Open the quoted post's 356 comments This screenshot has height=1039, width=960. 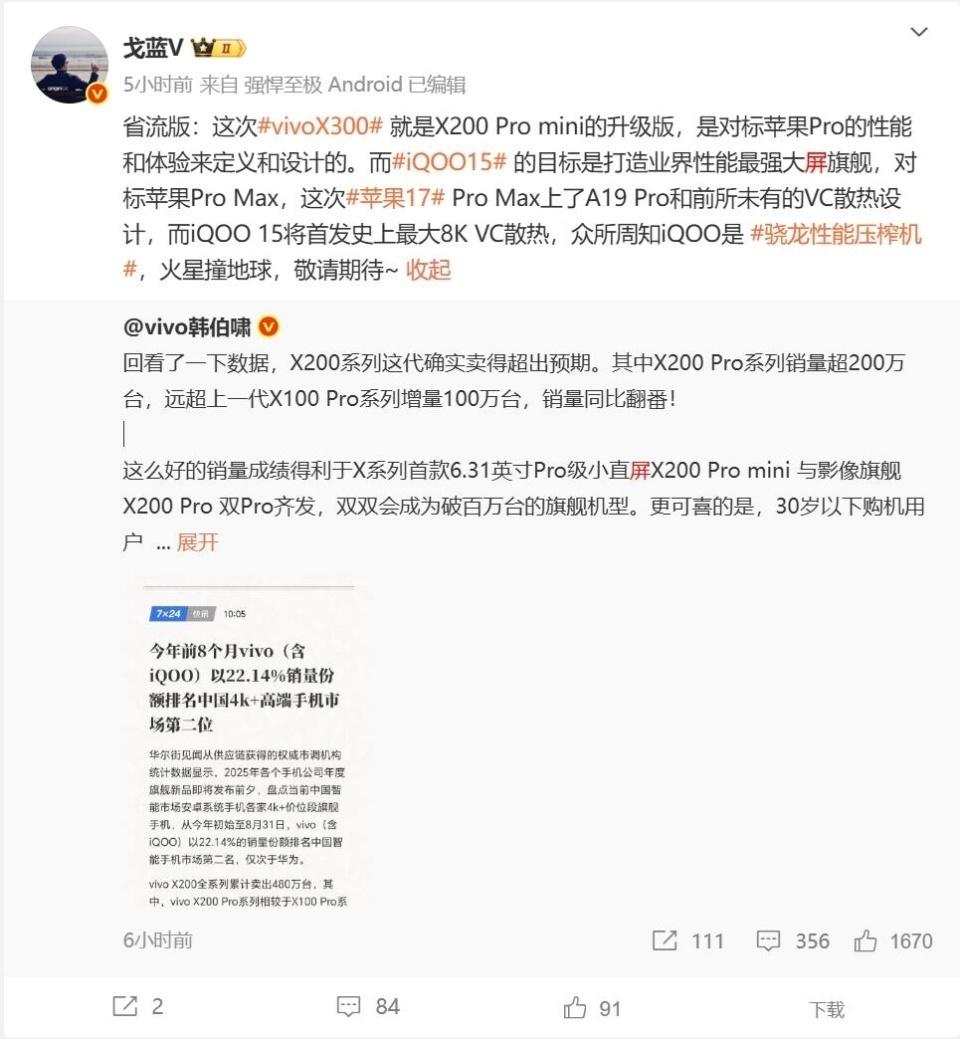(x=792, y=940)
